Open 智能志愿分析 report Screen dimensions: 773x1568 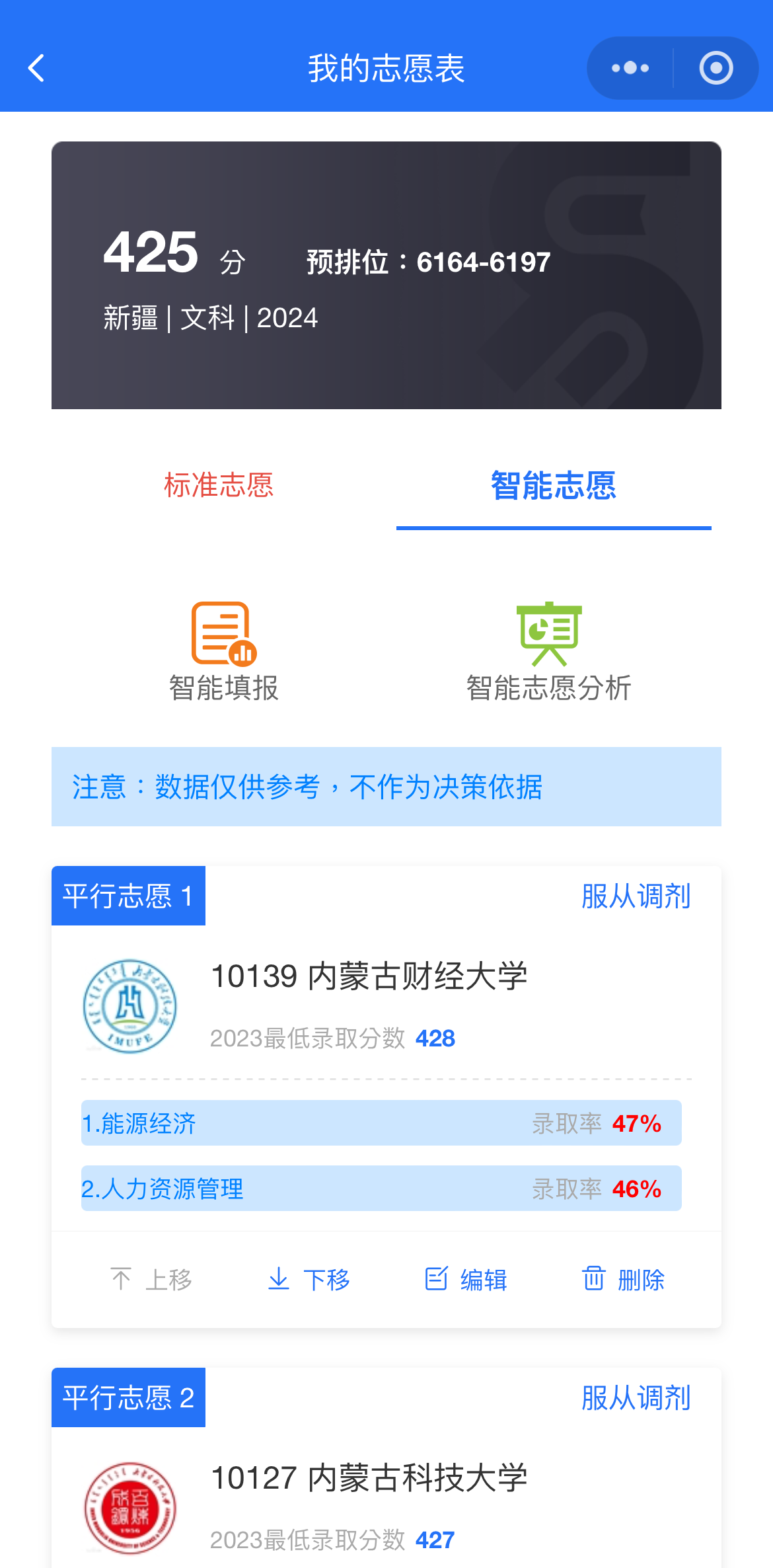(548, 651)
